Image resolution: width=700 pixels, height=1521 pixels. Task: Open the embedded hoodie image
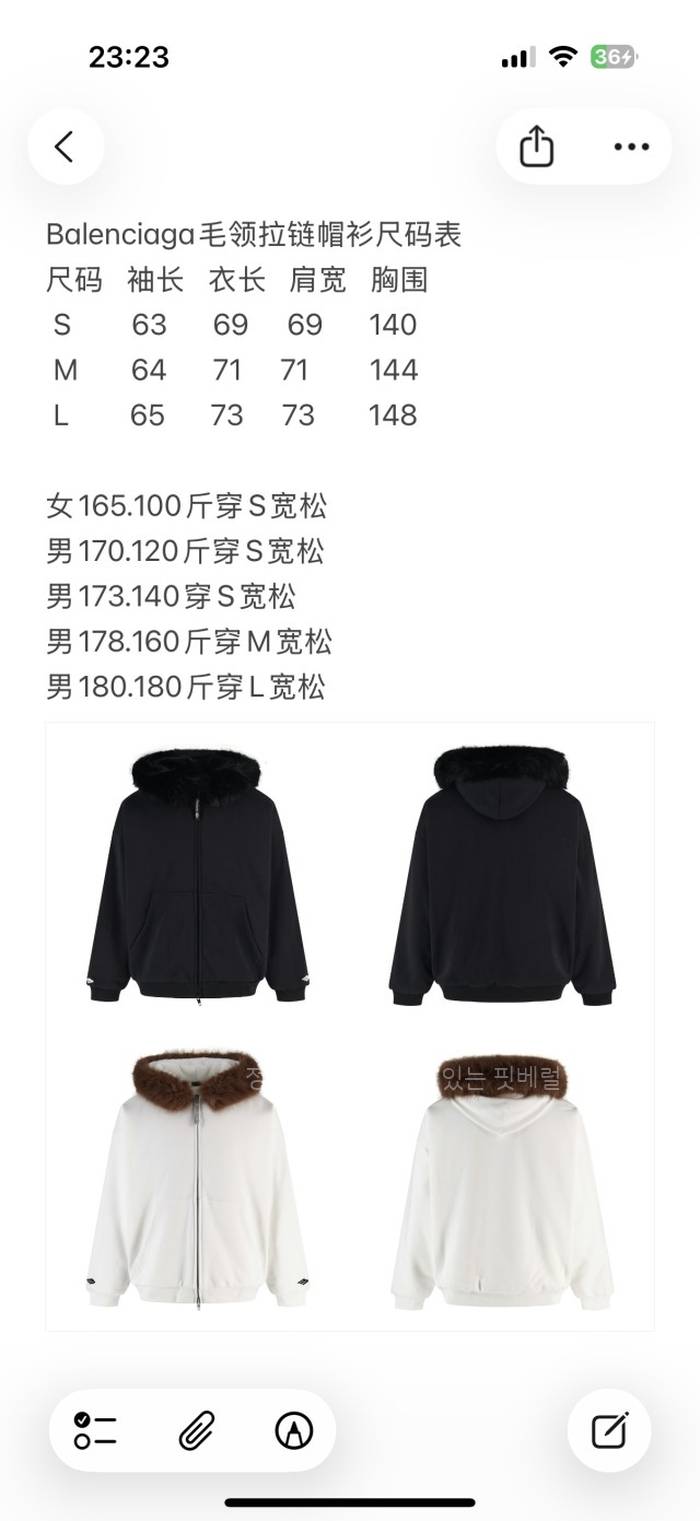click(350, 1025)
